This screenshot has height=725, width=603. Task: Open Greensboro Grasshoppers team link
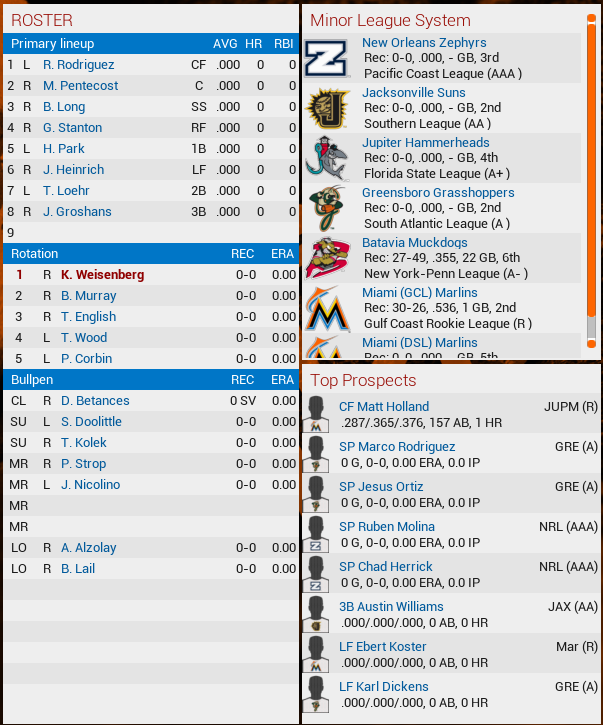pyautogui.click(x=438, y=193)
